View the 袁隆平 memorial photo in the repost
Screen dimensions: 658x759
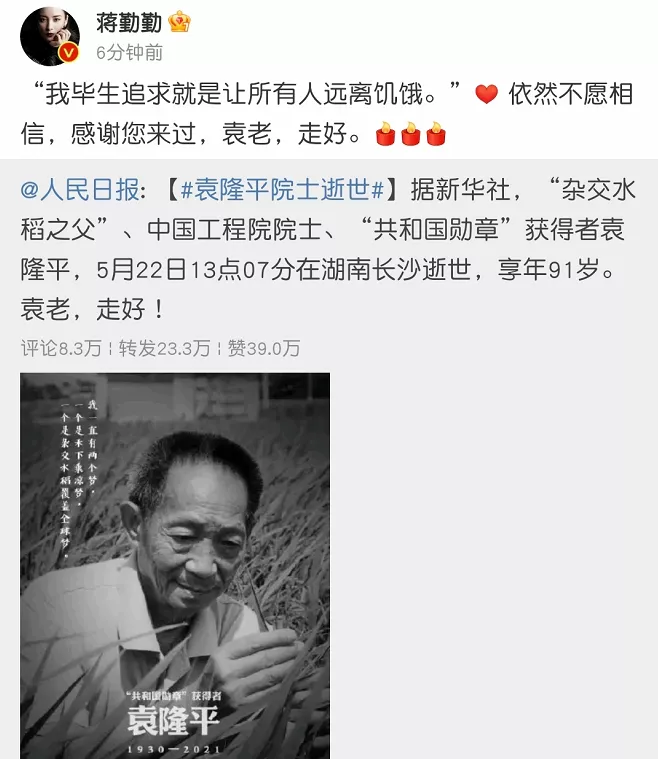coord(175,565)
